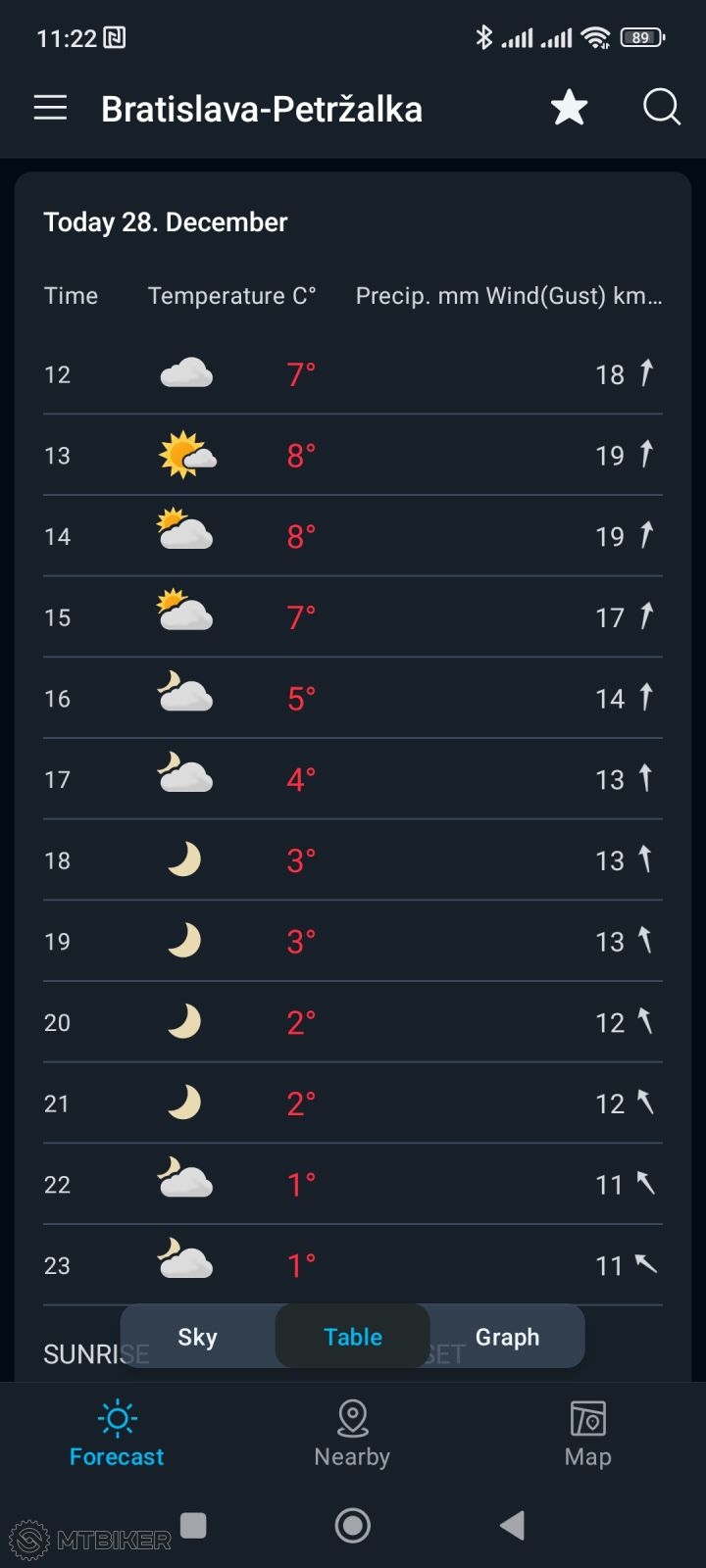Switch to the Graph view
Screen dimensions: 706x1568
(x=507, y=1337)
